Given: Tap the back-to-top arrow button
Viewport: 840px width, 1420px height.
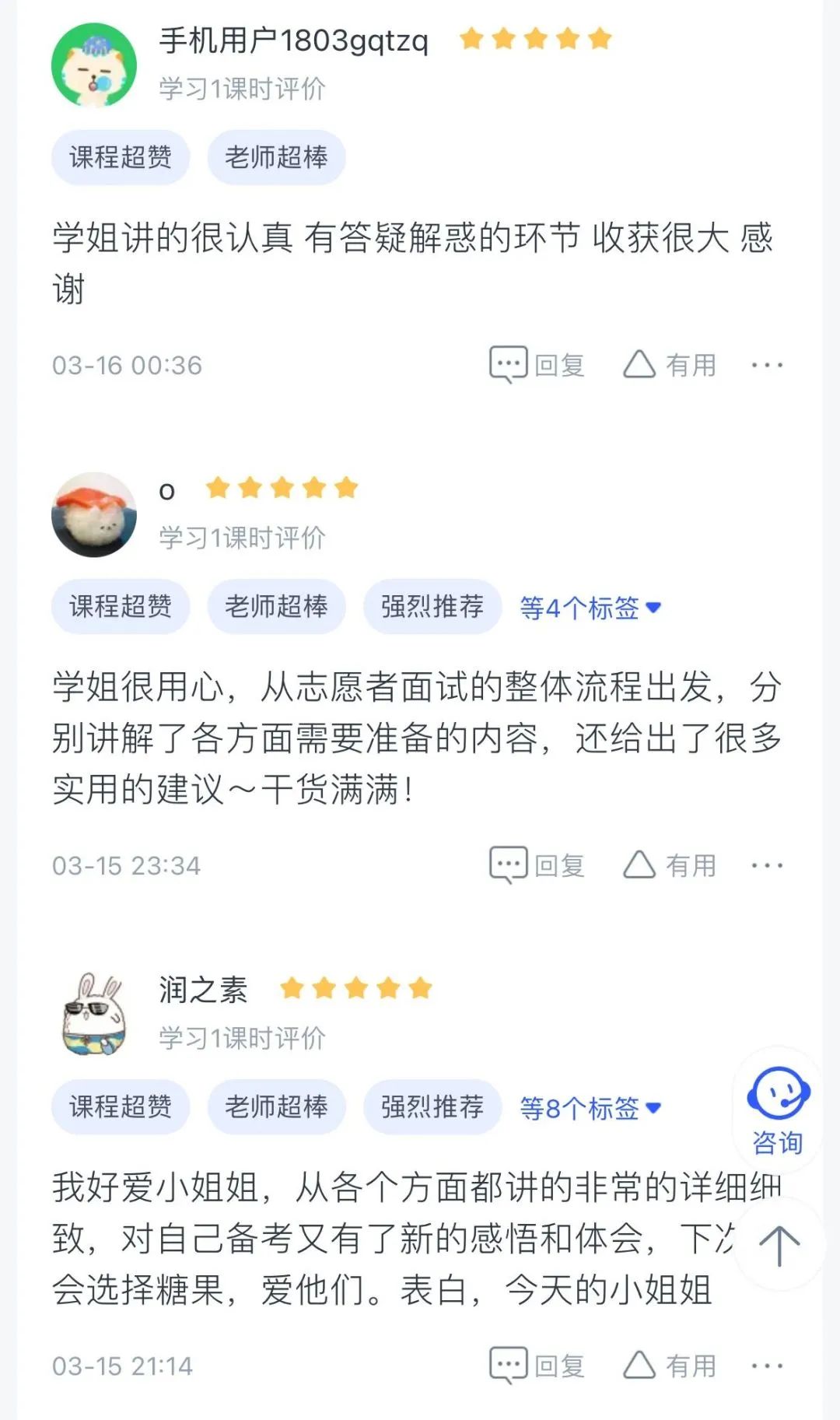Looking at the screenshot, I should coord(779,1245).
